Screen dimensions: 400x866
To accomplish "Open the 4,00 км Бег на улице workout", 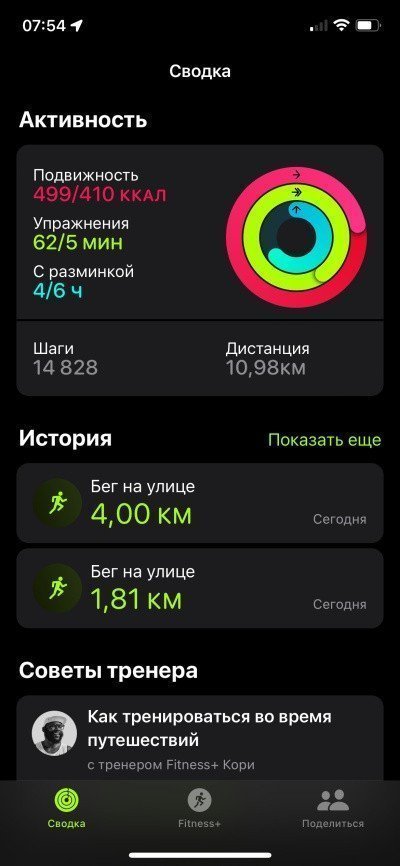I will (199, 503).
